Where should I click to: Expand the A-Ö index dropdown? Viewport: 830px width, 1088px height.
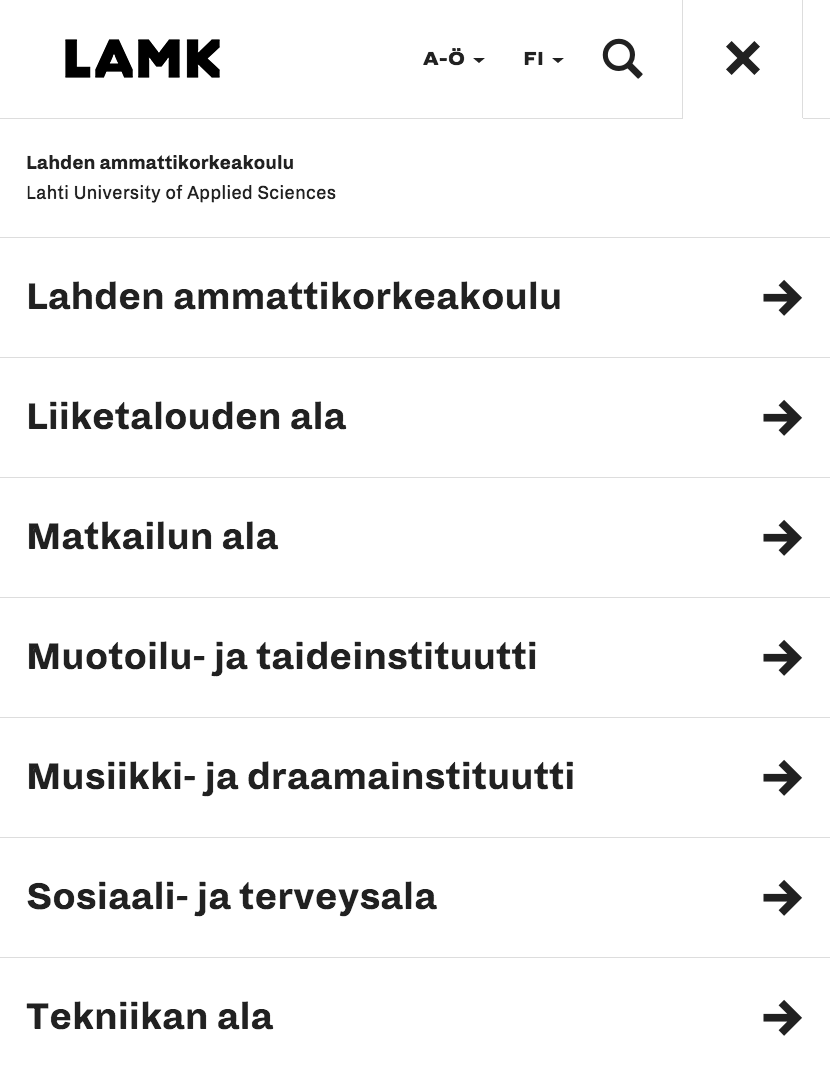(453, 59)
